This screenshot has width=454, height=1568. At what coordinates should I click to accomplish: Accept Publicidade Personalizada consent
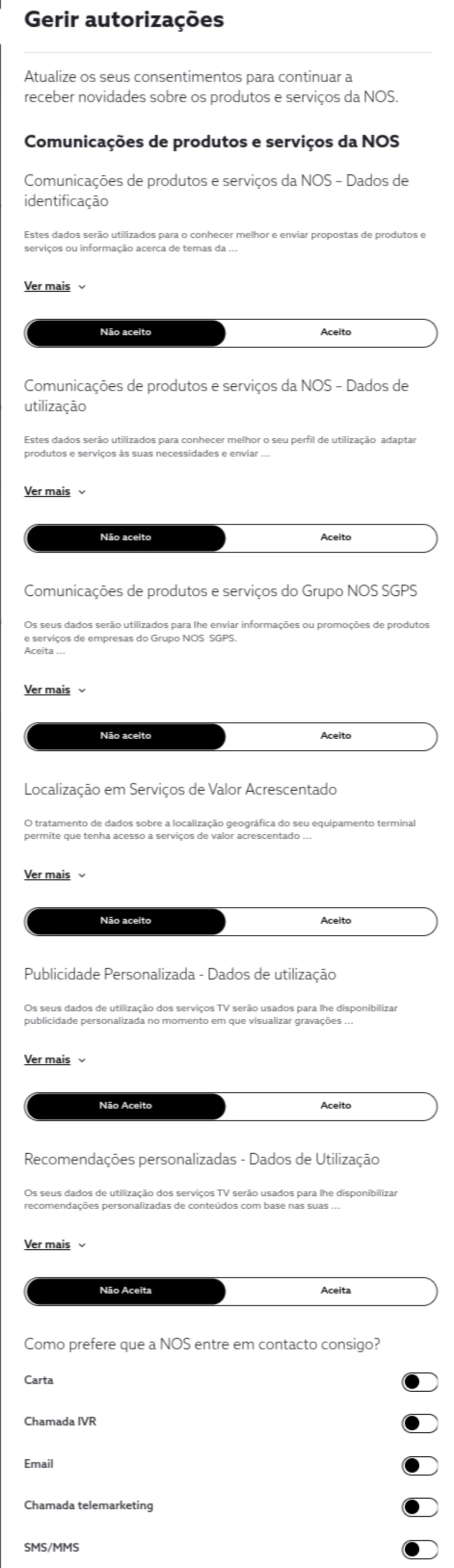[336, 1106]
